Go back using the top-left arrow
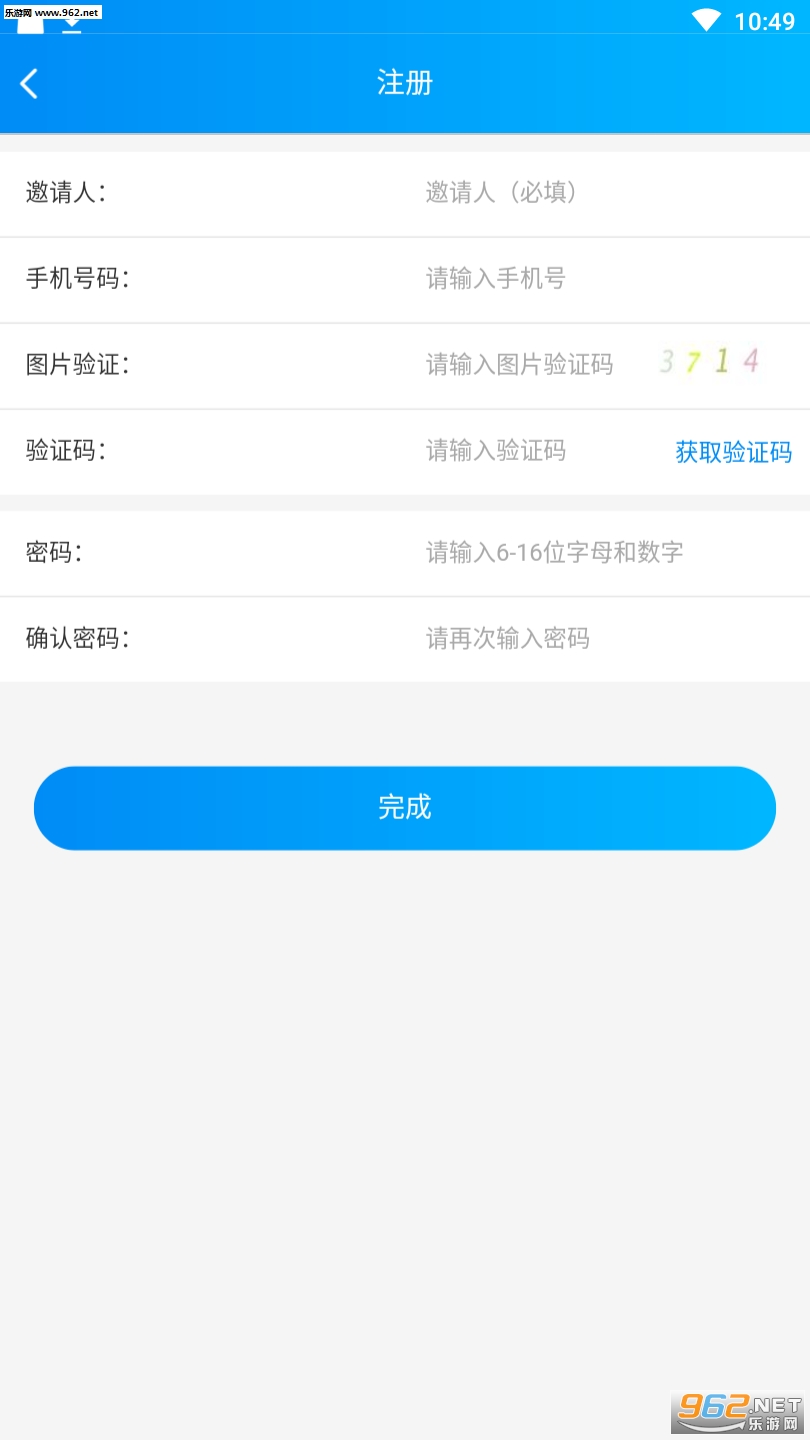 pos(29,83)
